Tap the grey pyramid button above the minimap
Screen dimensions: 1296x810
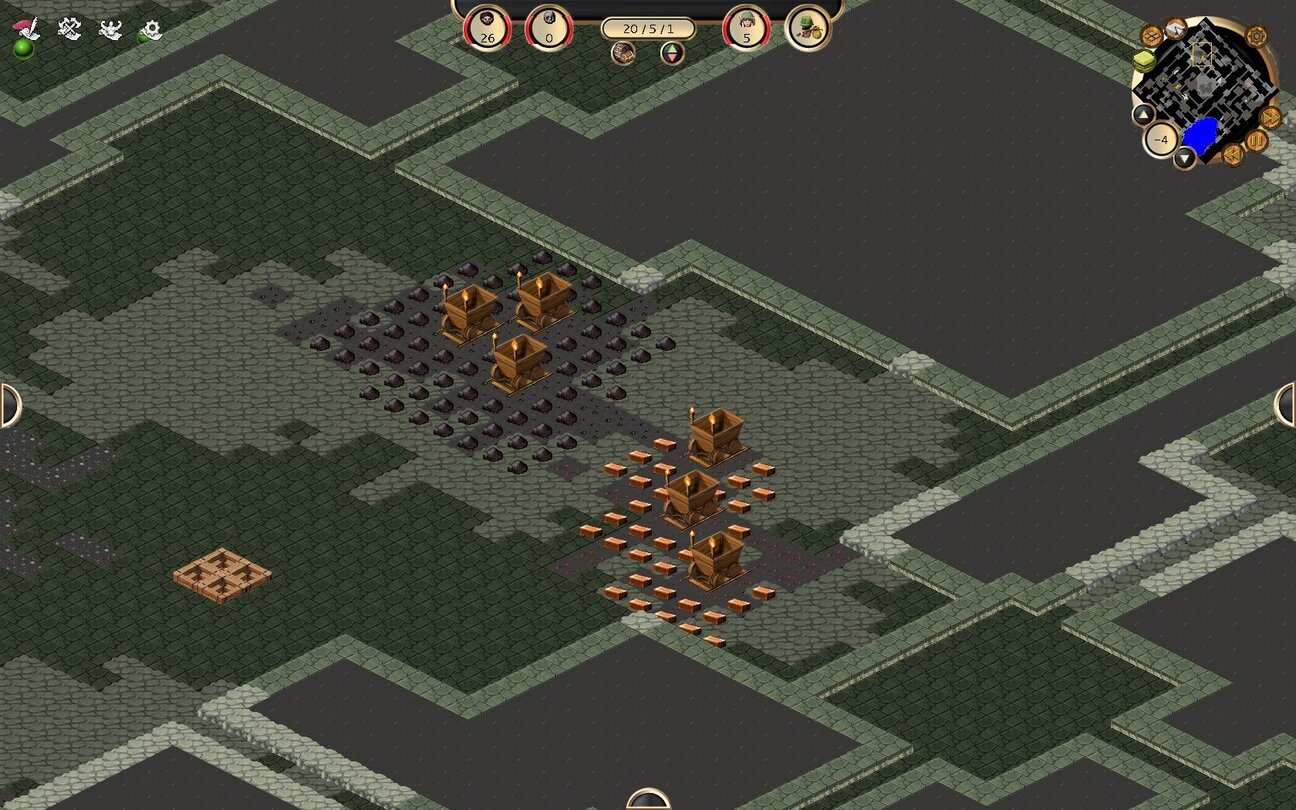(x=1176, y=27)
